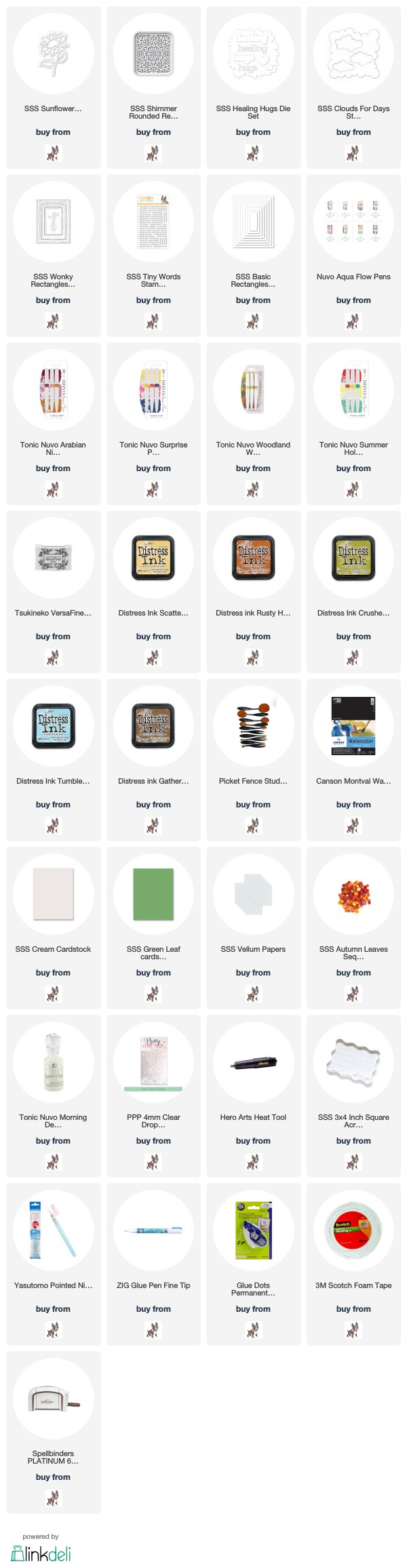View Tonic Nuvo Woodland pens product
Screen dimensions: 407x1568
tap(253, 390)
